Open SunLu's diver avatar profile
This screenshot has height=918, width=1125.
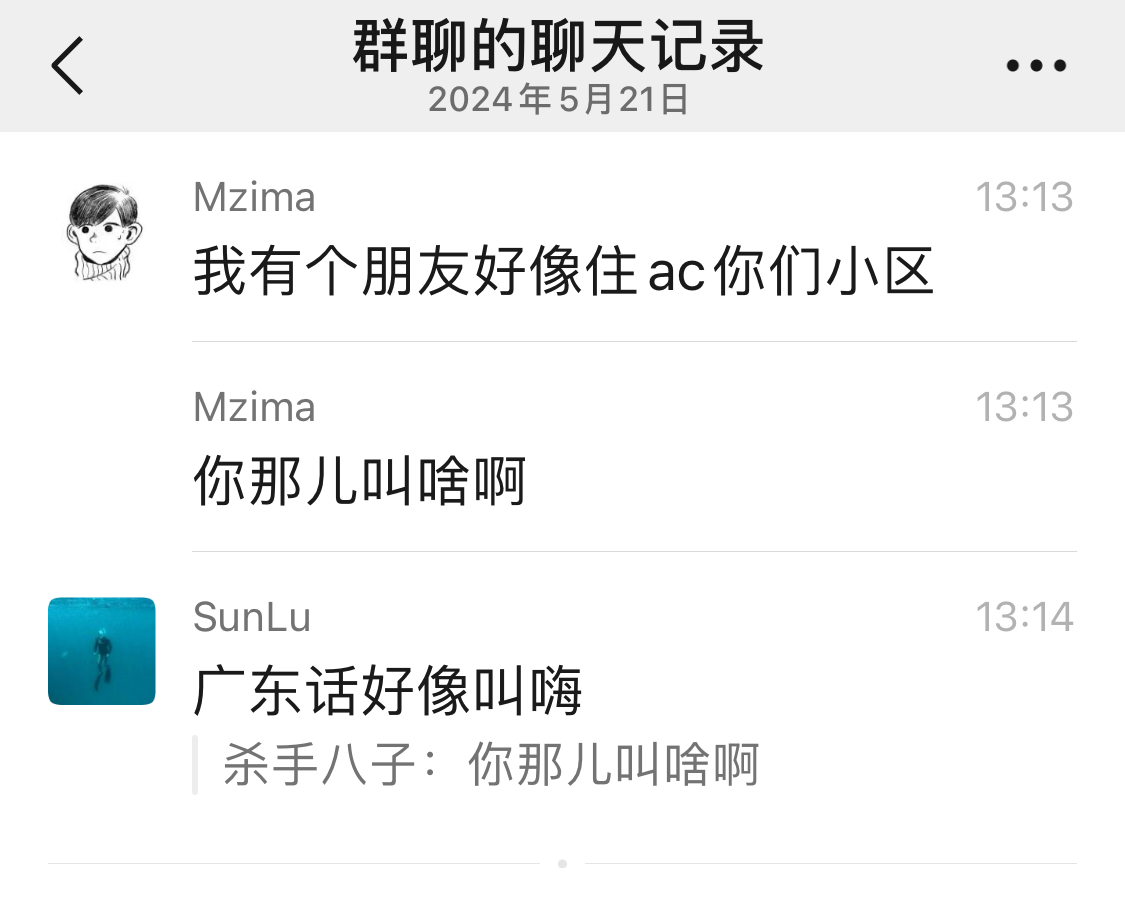102,651
